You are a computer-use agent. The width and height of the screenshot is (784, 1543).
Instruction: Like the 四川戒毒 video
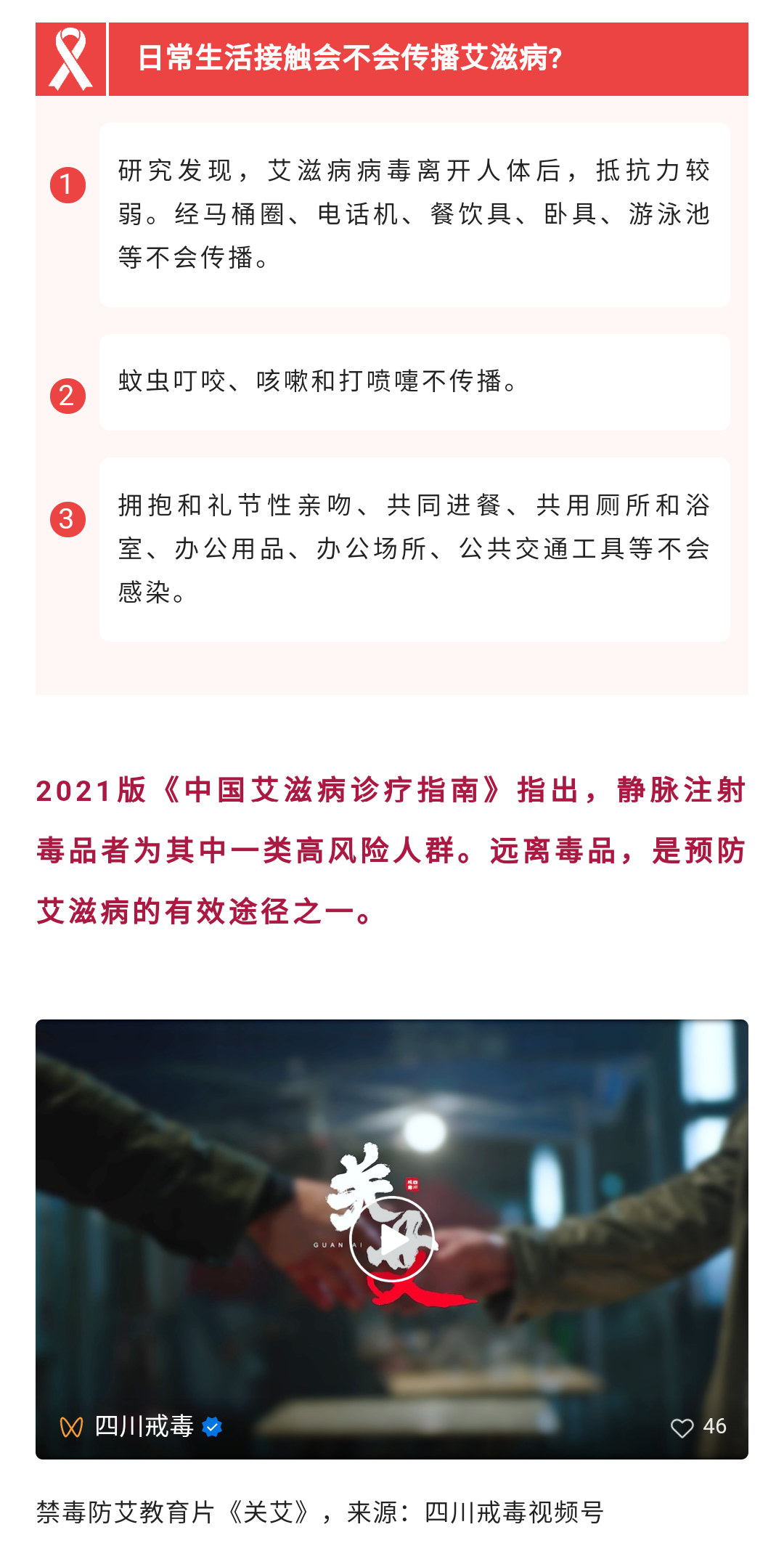tap(682, 1428)
